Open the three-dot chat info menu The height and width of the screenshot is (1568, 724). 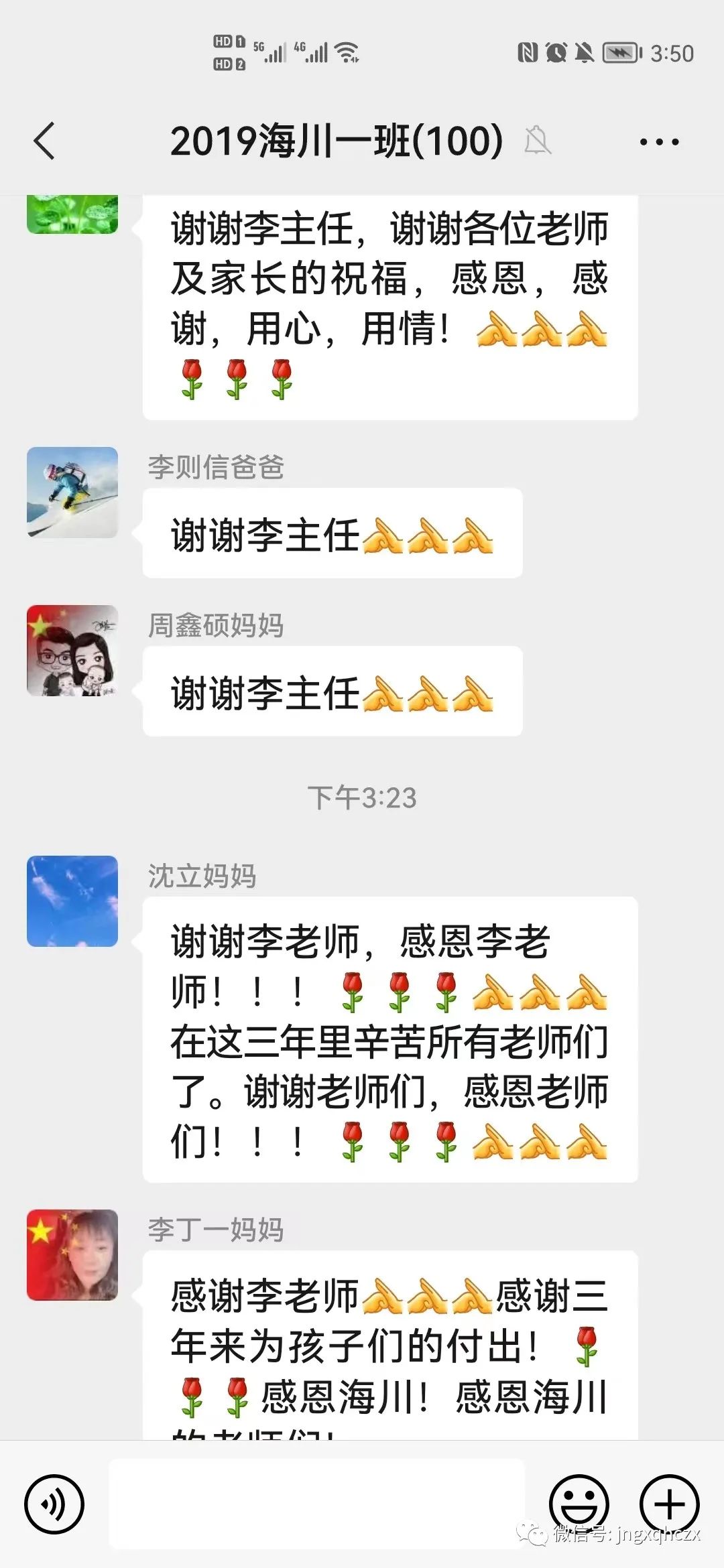(659, 142)
